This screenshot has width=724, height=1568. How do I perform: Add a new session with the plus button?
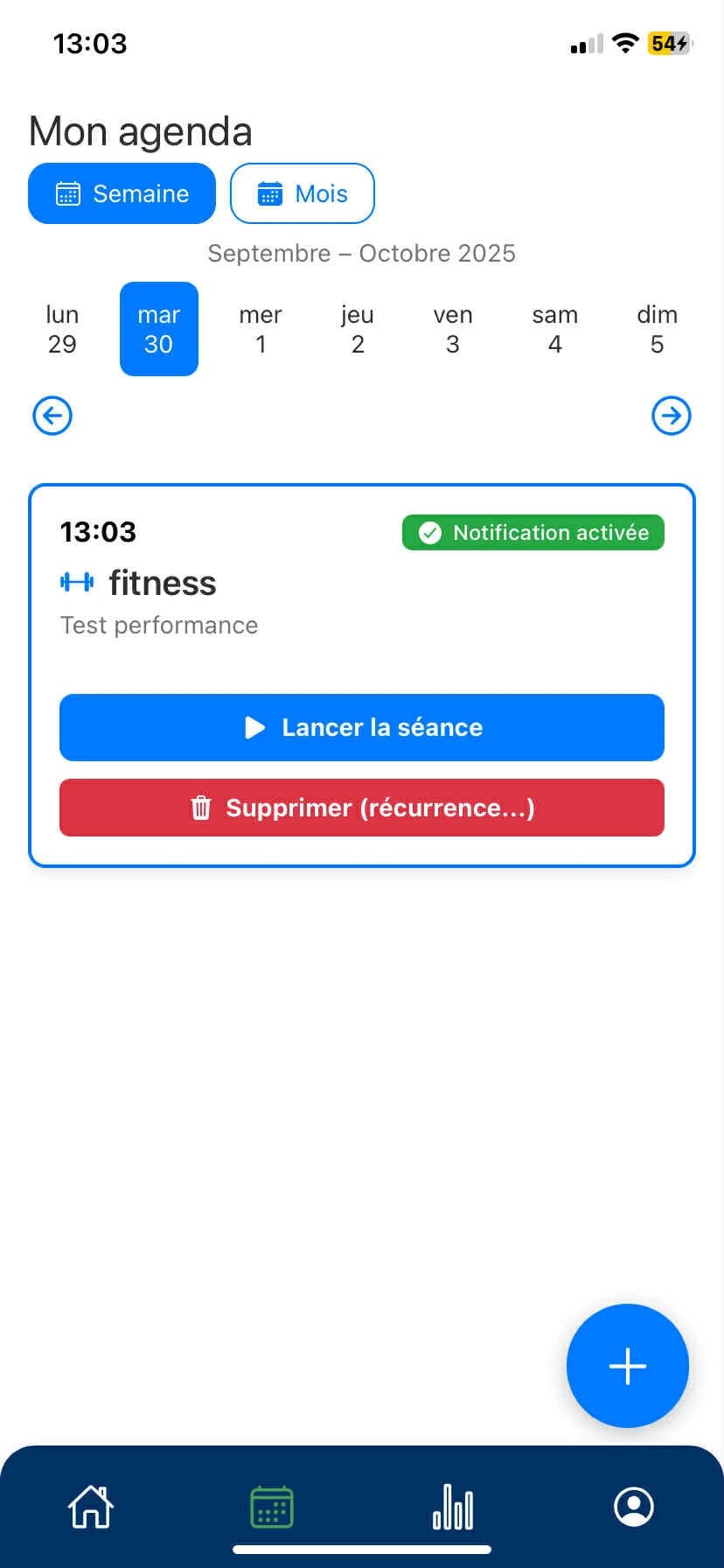point(628,1366)
